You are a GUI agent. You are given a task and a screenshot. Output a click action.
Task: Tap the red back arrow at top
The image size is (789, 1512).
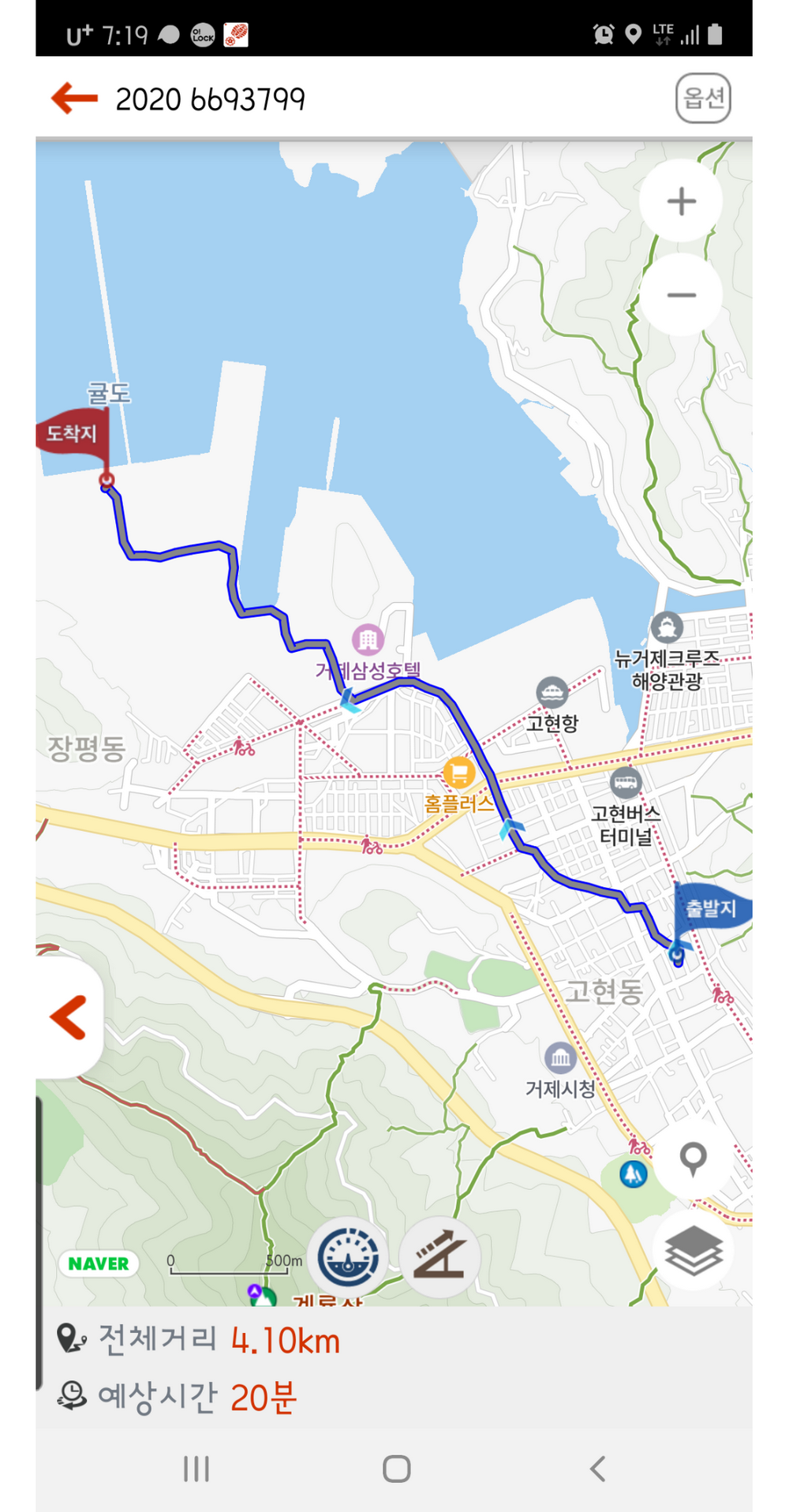pos(74,99)
